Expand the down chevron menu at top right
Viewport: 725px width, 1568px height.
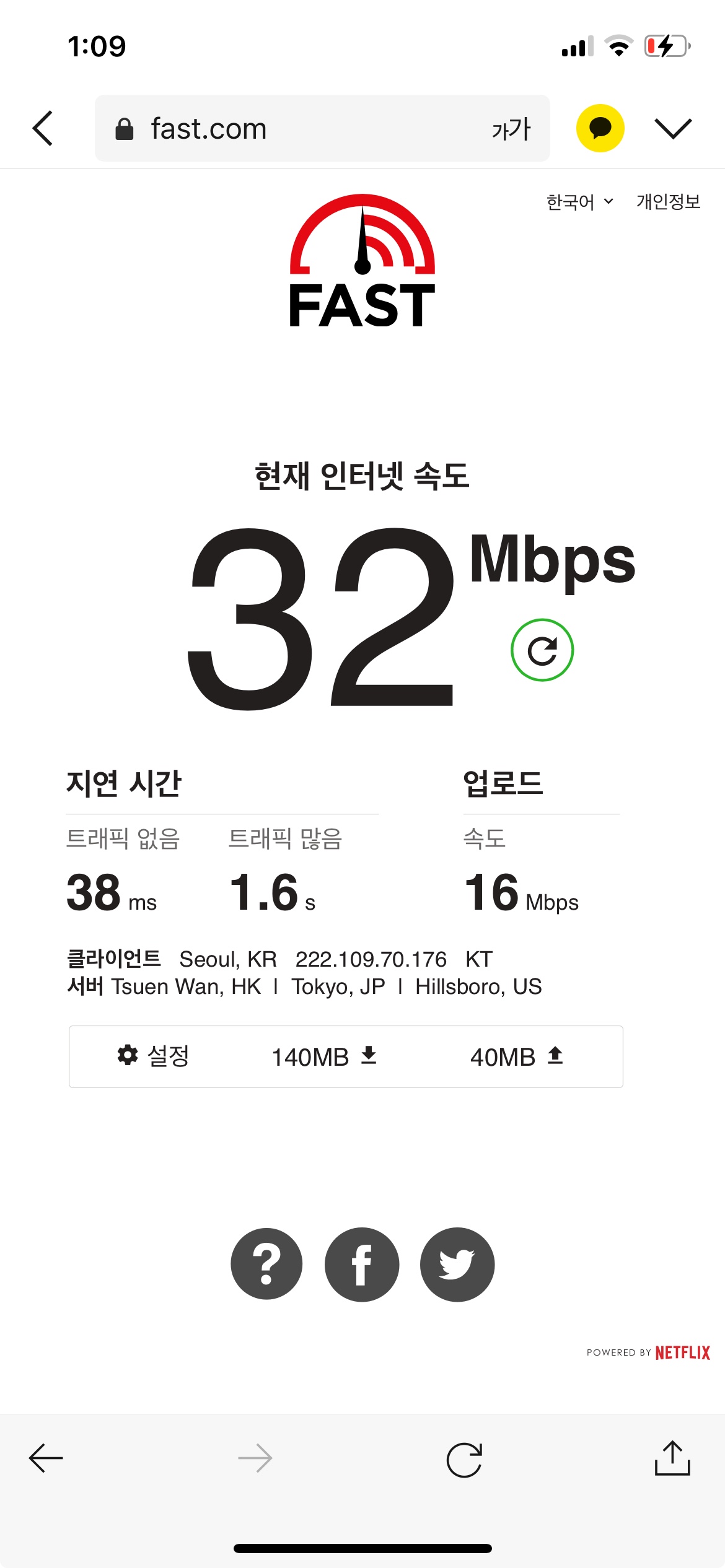(673, 128)
